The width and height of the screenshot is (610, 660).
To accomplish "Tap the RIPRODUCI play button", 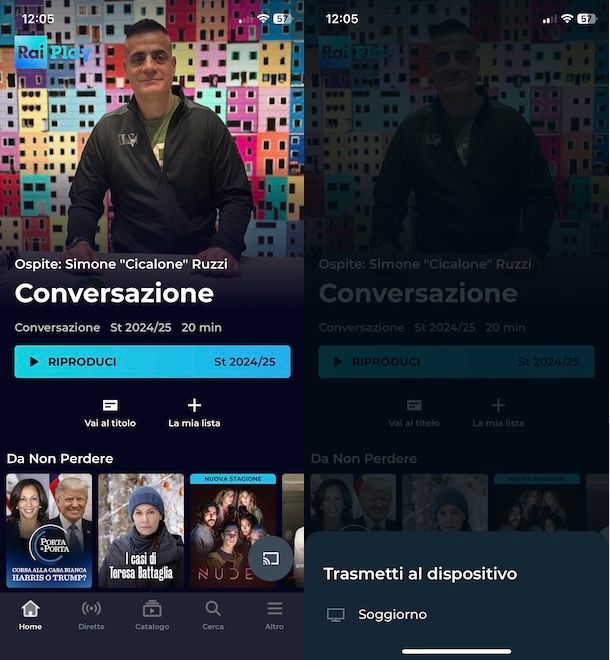I will click(152, 361).
